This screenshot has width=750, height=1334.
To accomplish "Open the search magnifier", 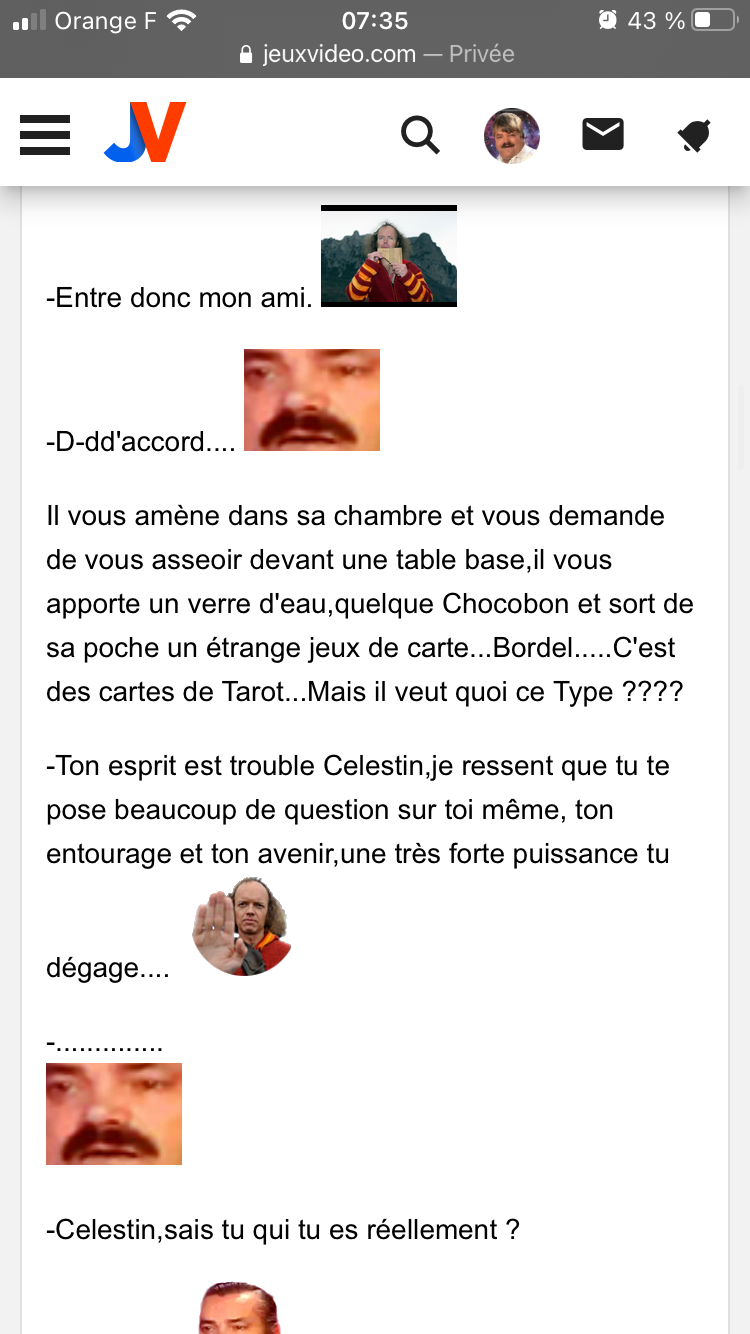I will (421, 134).
